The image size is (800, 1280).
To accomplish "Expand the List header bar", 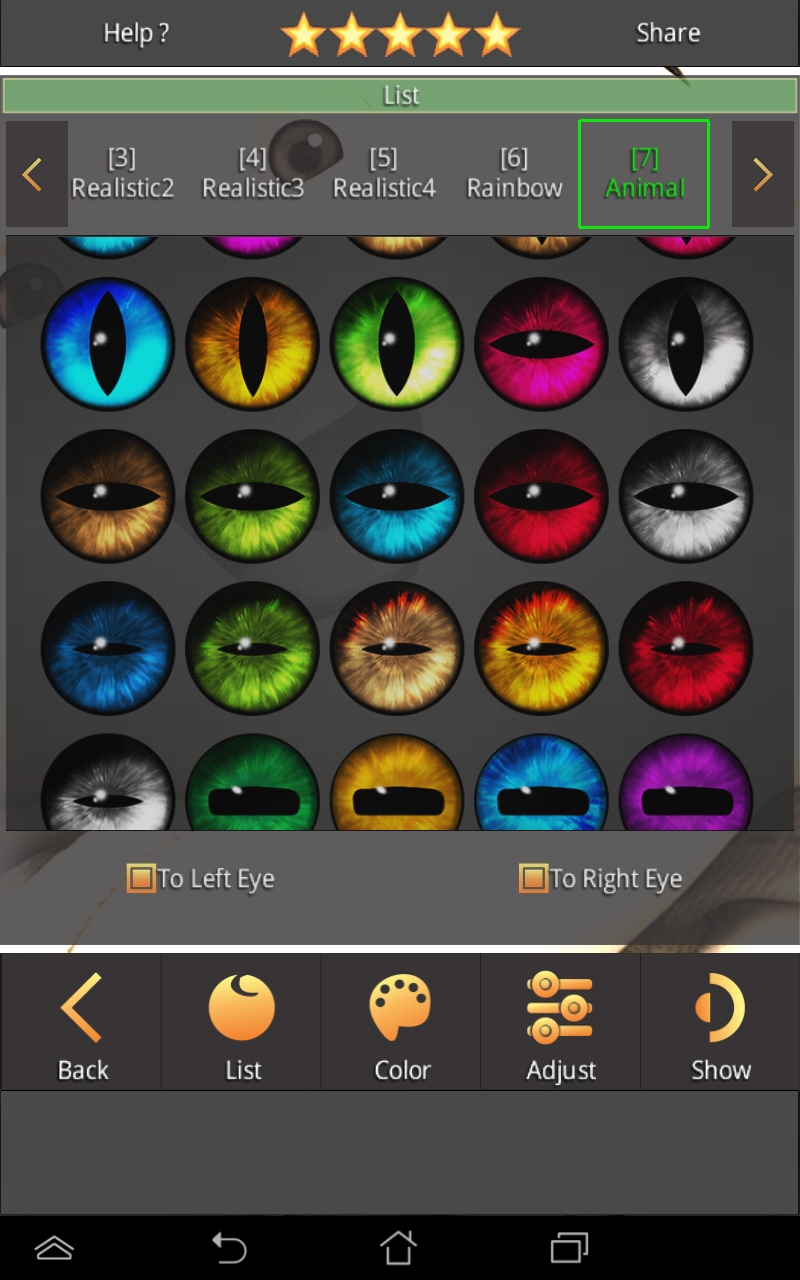I will [x=400, y=95].
